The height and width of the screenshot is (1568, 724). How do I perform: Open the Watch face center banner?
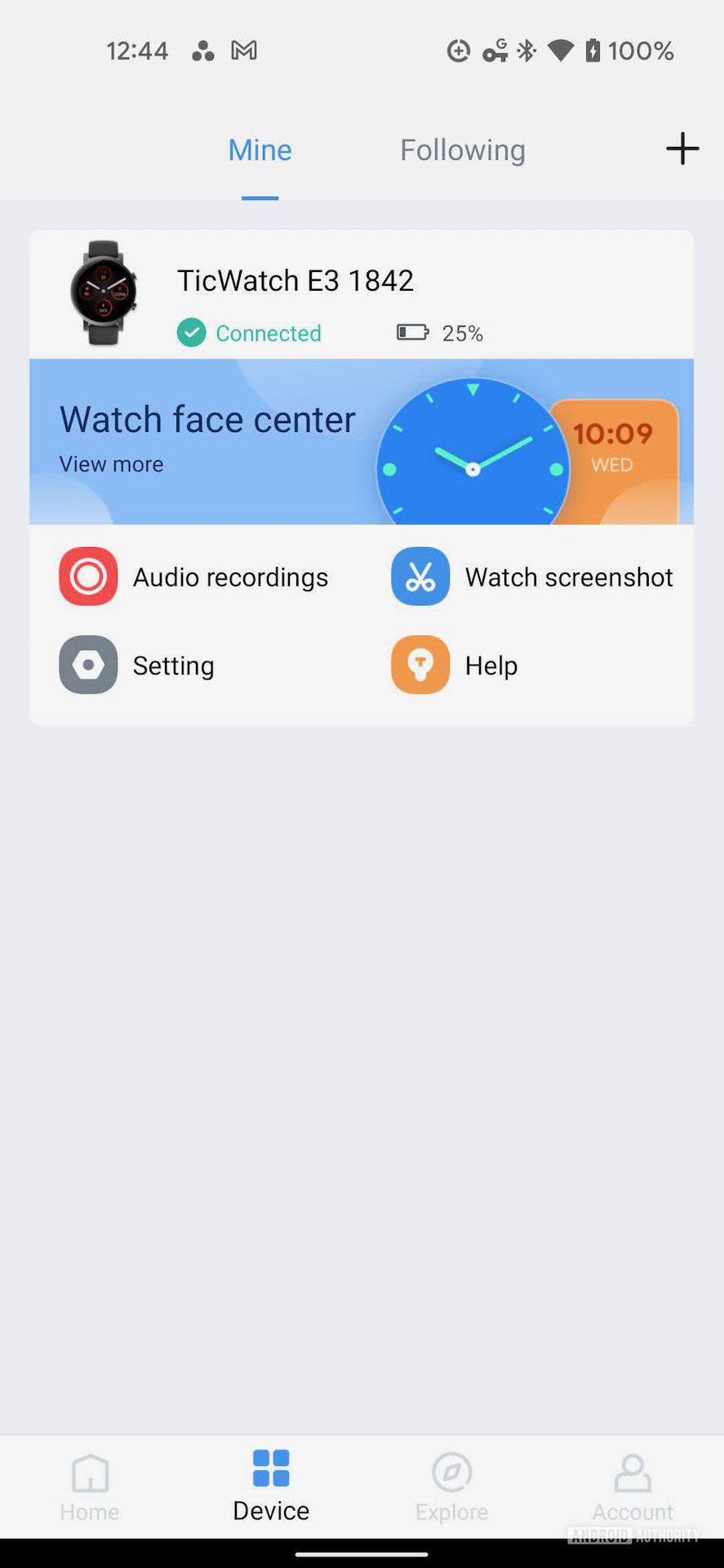tap(361, 442)
